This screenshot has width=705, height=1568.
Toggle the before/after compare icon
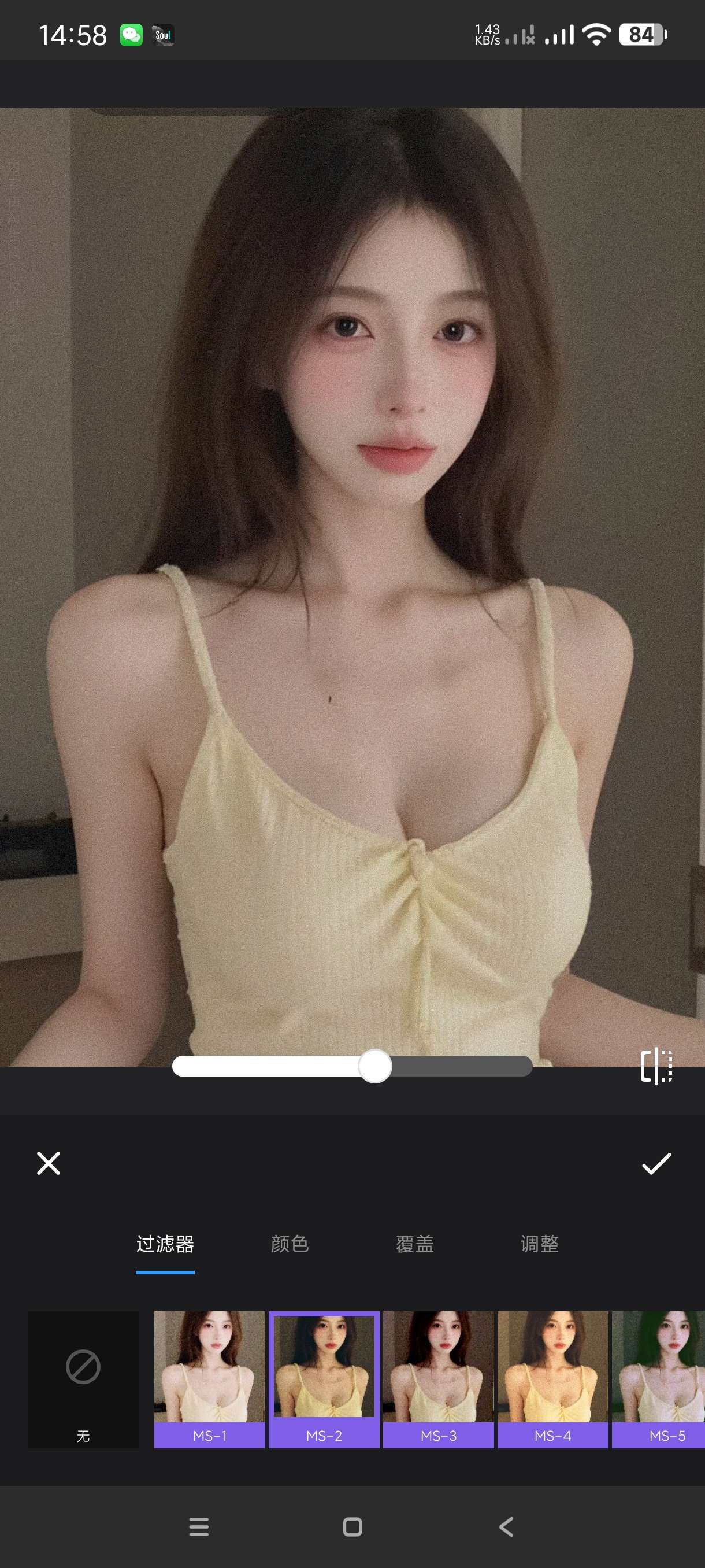[x=656, y=1066]
